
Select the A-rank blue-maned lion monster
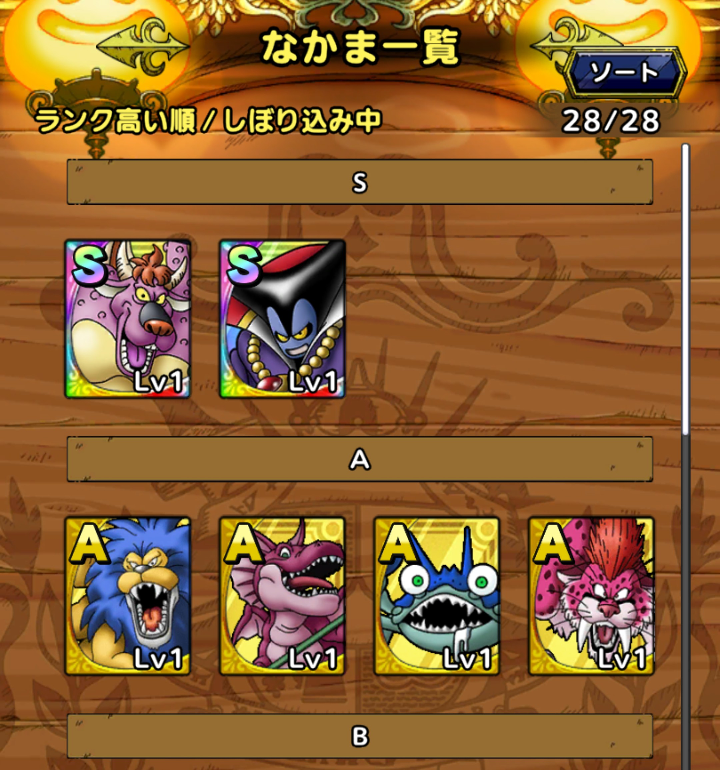127,596
